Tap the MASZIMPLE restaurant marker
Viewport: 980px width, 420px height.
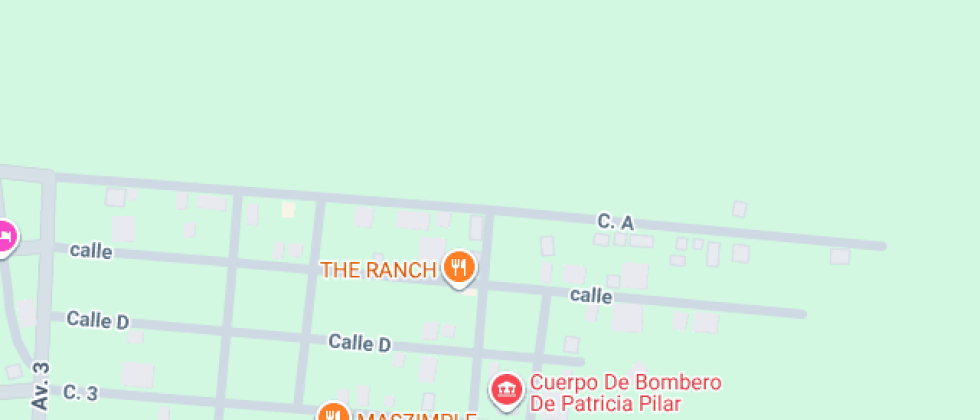tap(333, 414)
